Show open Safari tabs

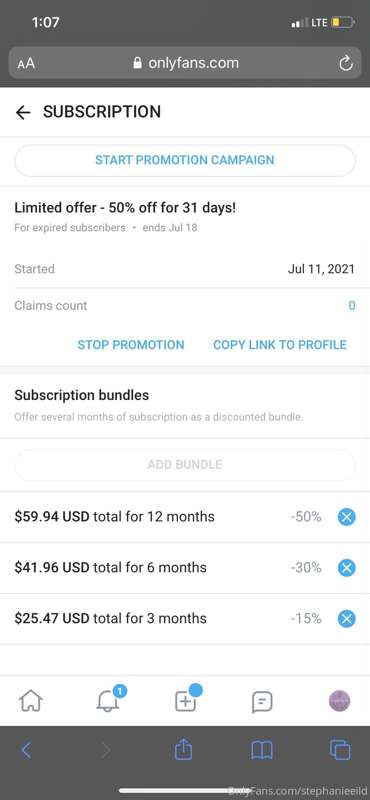[x=340, y=750]
